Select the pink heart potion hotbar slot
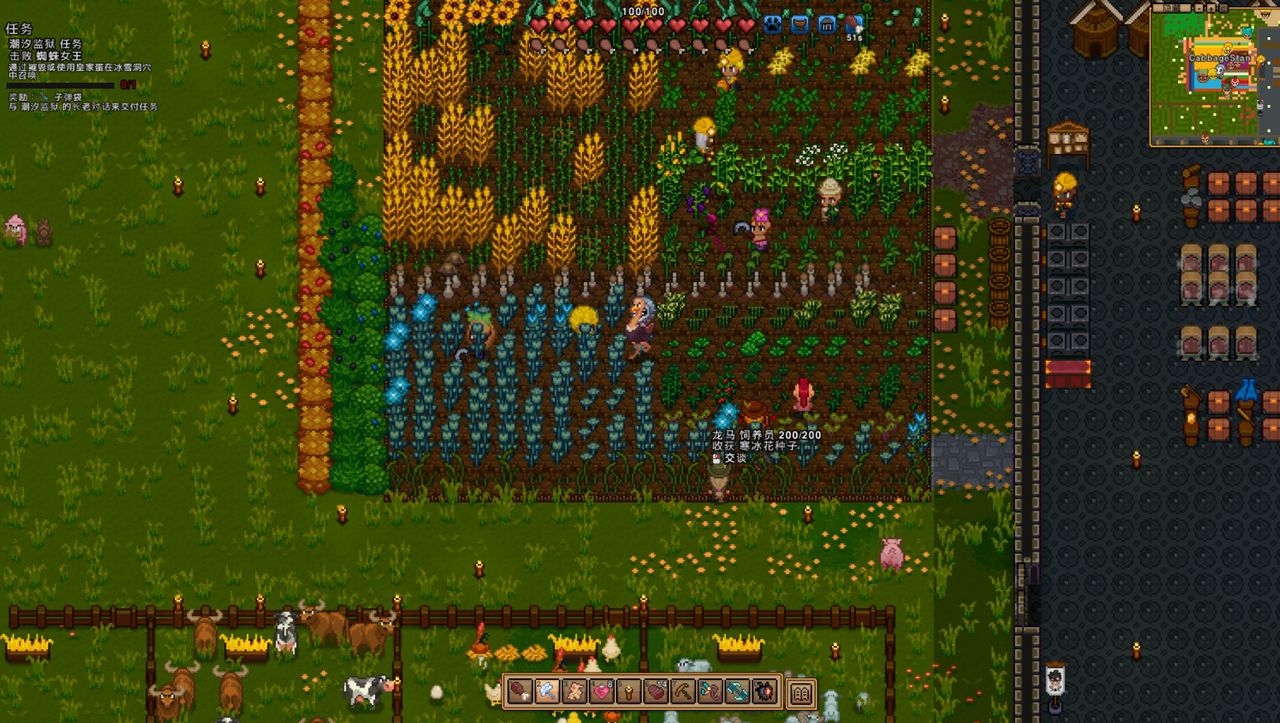Viewport: 1280px width, 723px height. coord(601,691)
